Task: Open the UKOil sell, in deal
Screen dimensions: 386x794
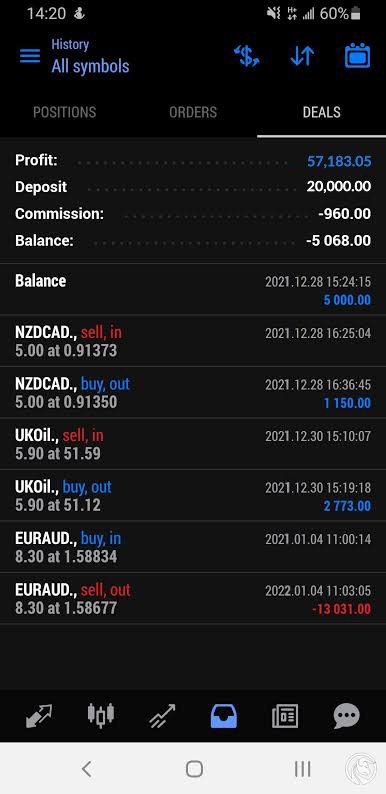Action: 193,444
